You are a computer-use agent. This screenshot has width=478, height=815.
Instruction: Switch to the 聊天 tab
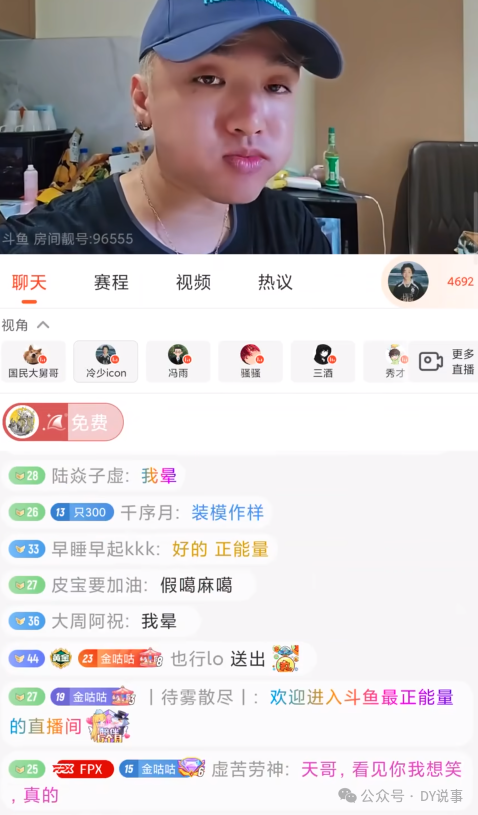29,282
